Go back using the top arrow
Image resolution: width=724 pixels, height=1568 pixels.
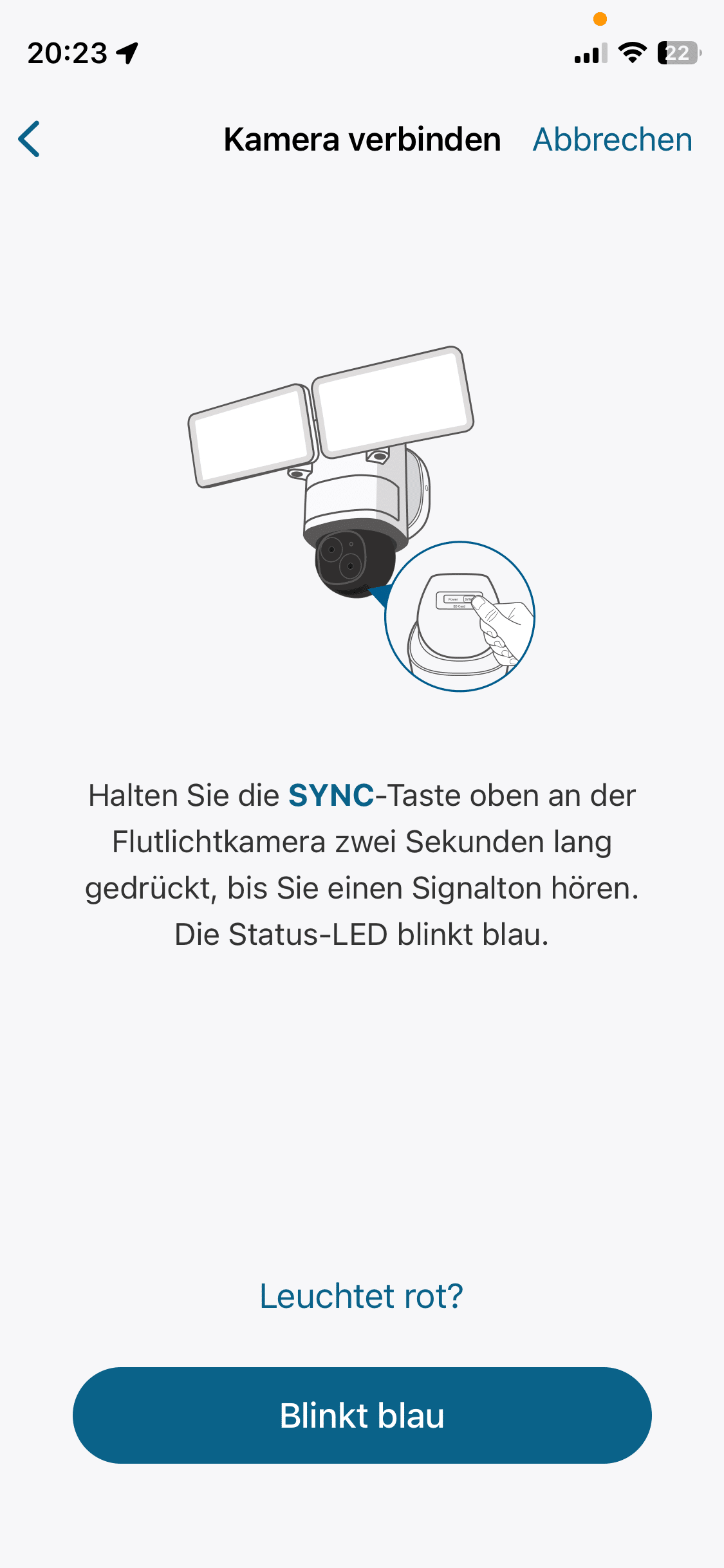tap(30, 139)
